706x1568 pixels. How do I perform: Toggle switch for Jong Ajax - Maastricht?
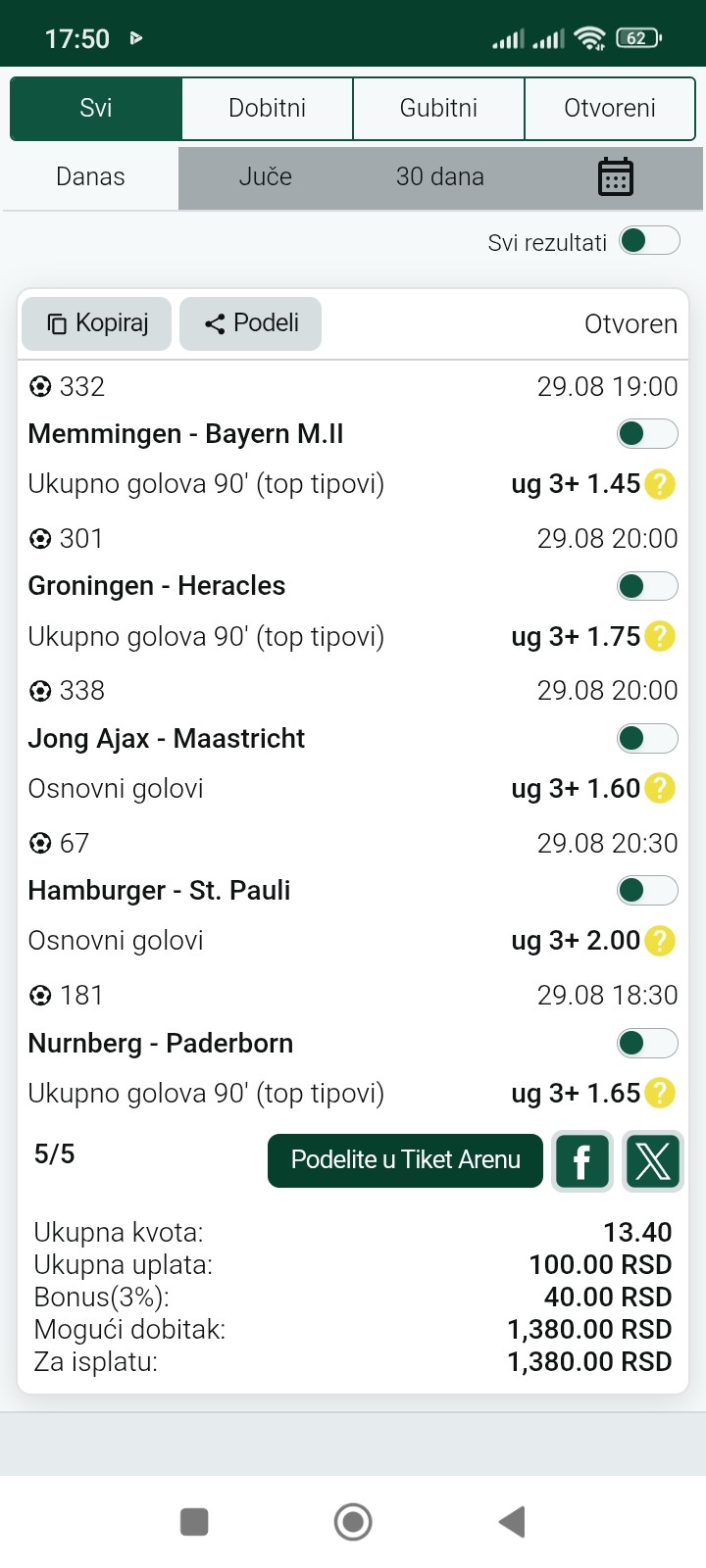click(x=647, y=738)
